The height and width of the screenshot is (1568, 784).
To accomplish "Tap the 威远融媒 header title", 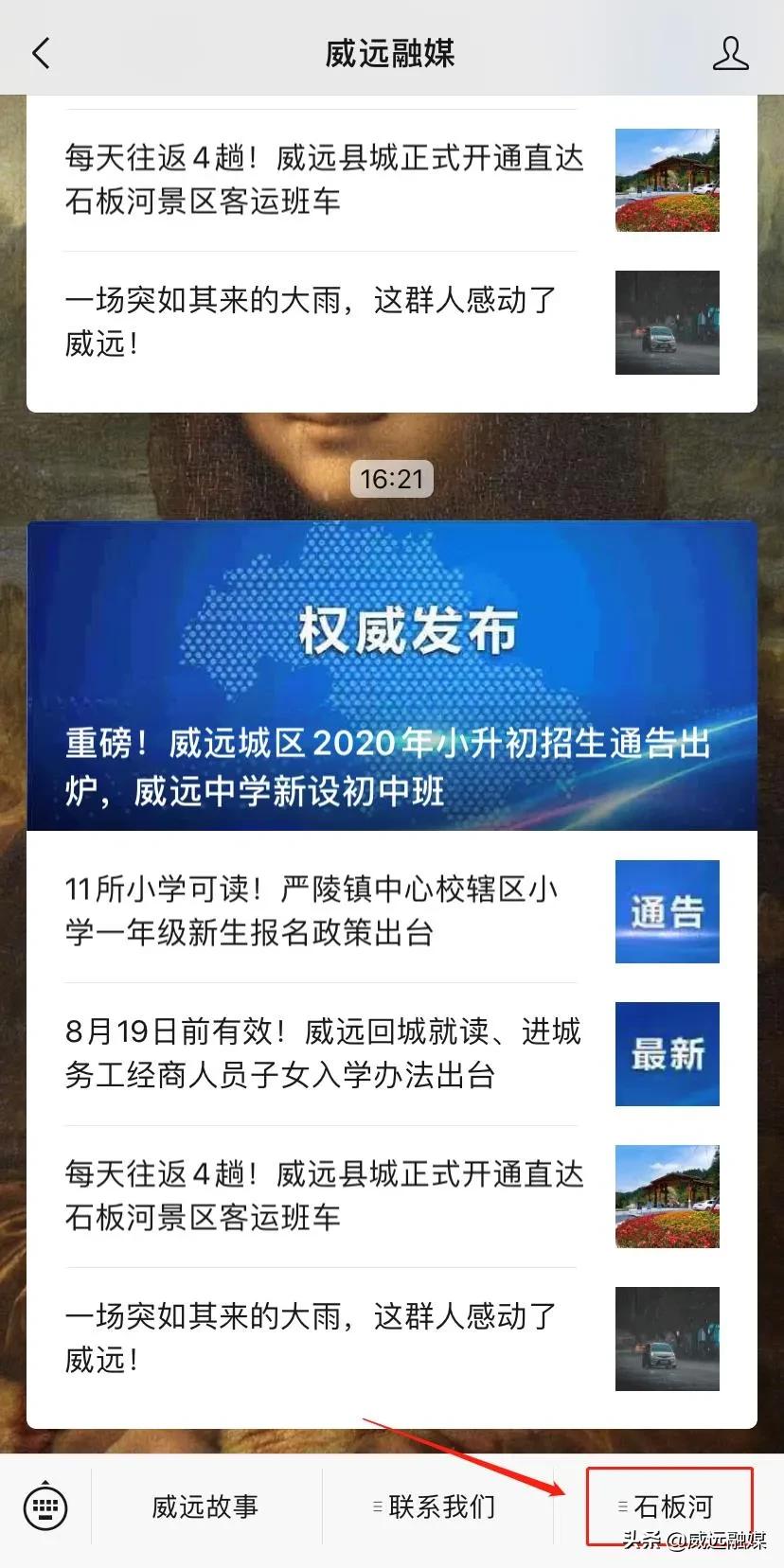I will point(392,54).
